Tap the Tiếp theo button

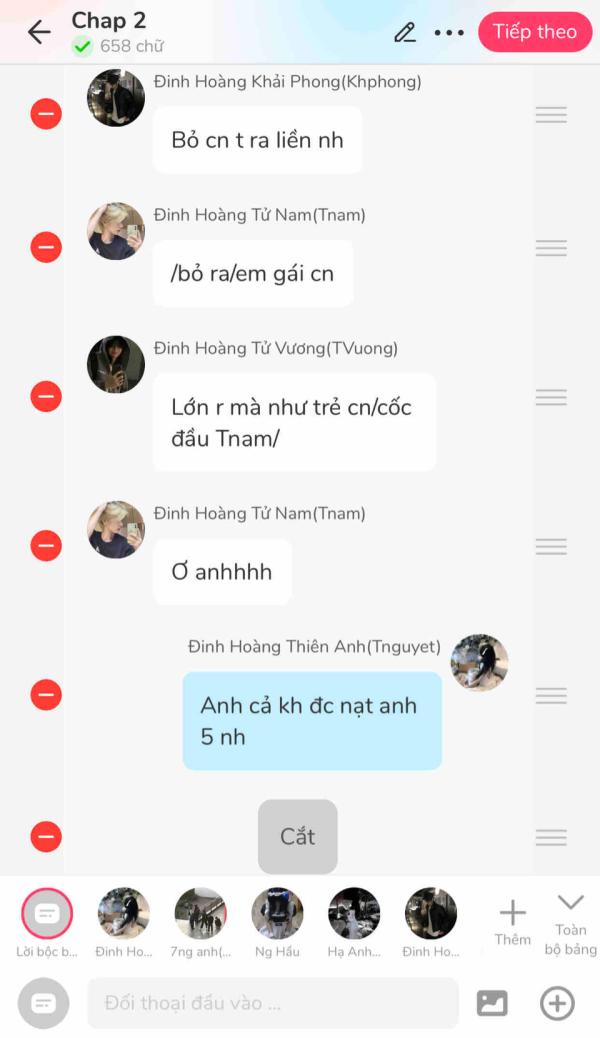click(534, 32)
